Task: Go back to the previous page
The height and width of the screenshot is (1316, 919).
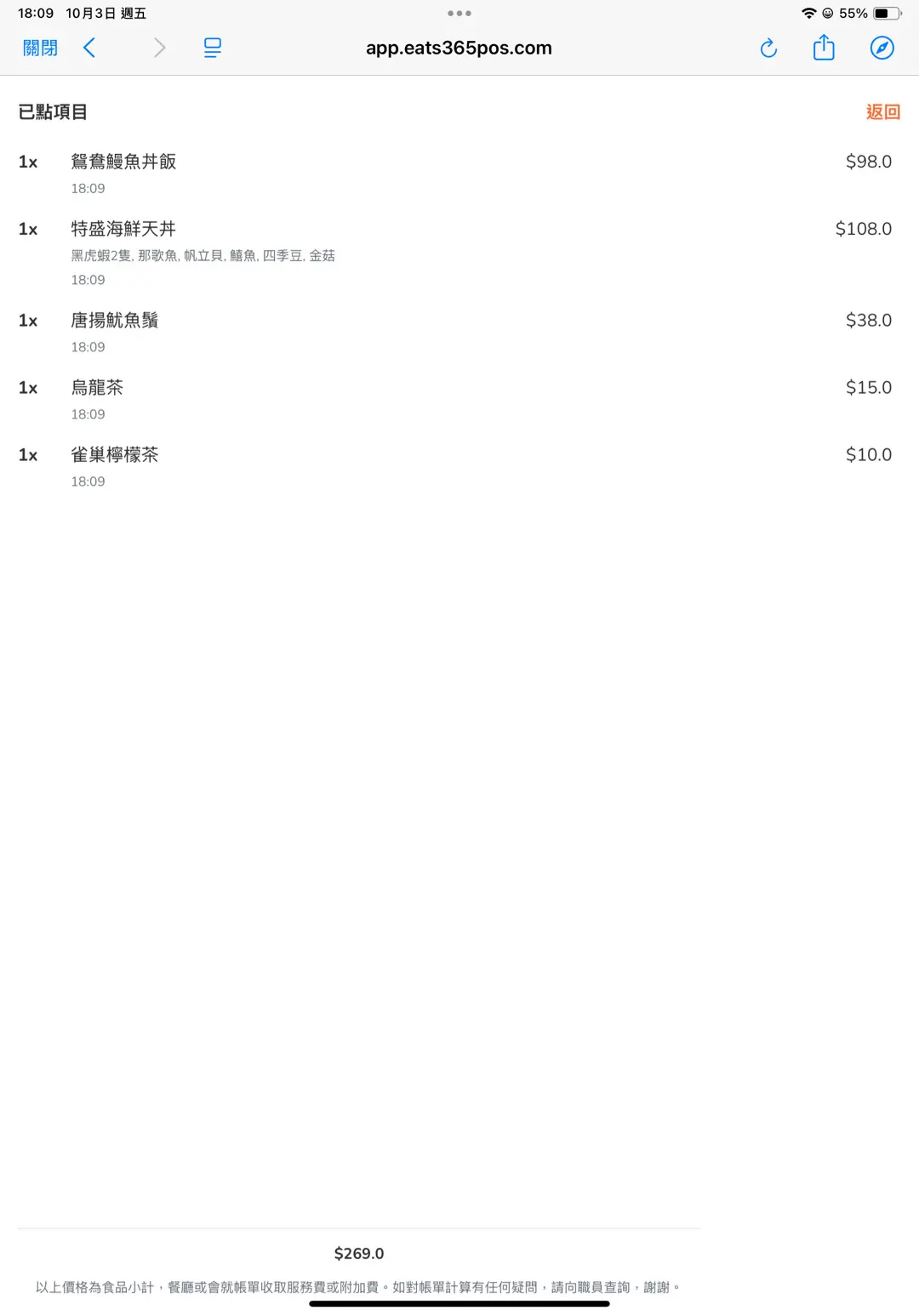Action: click(89, 48)
